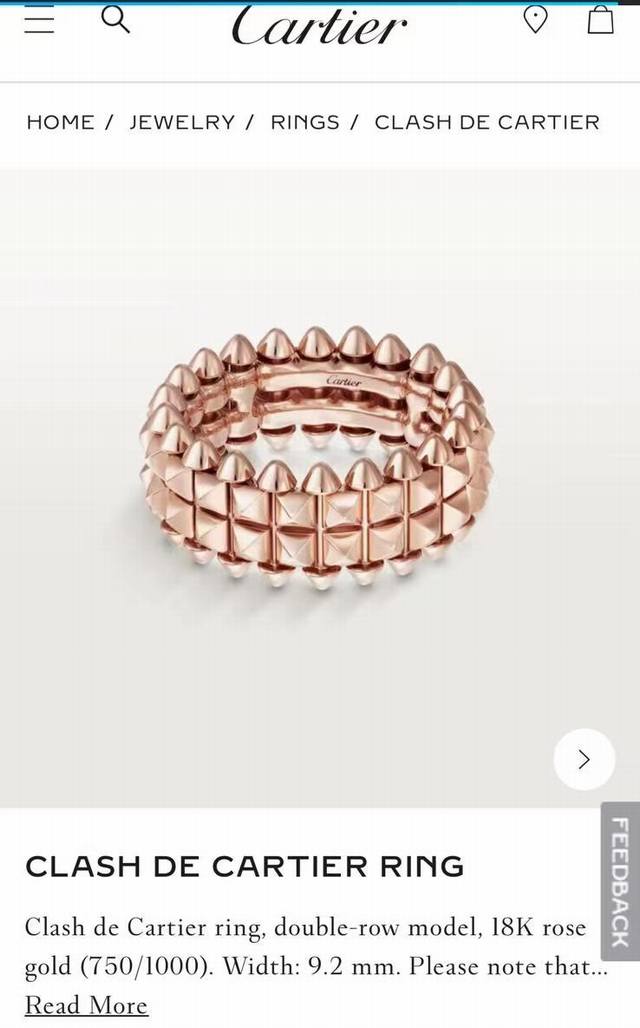The height and width of the screenshot is (1028, 640).
Task: Open the shopping bag
Action: click(x=600, y=19)
